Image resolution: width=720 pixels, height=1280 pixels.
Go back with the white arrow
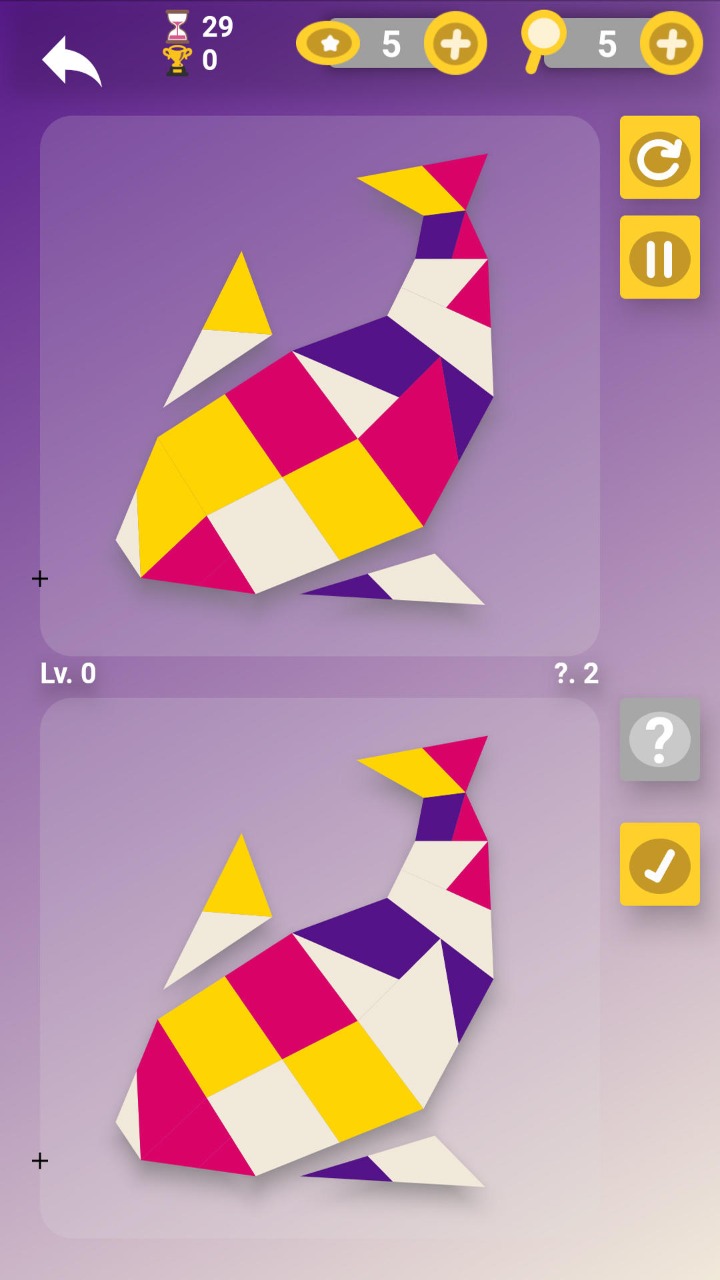point(72,60)
